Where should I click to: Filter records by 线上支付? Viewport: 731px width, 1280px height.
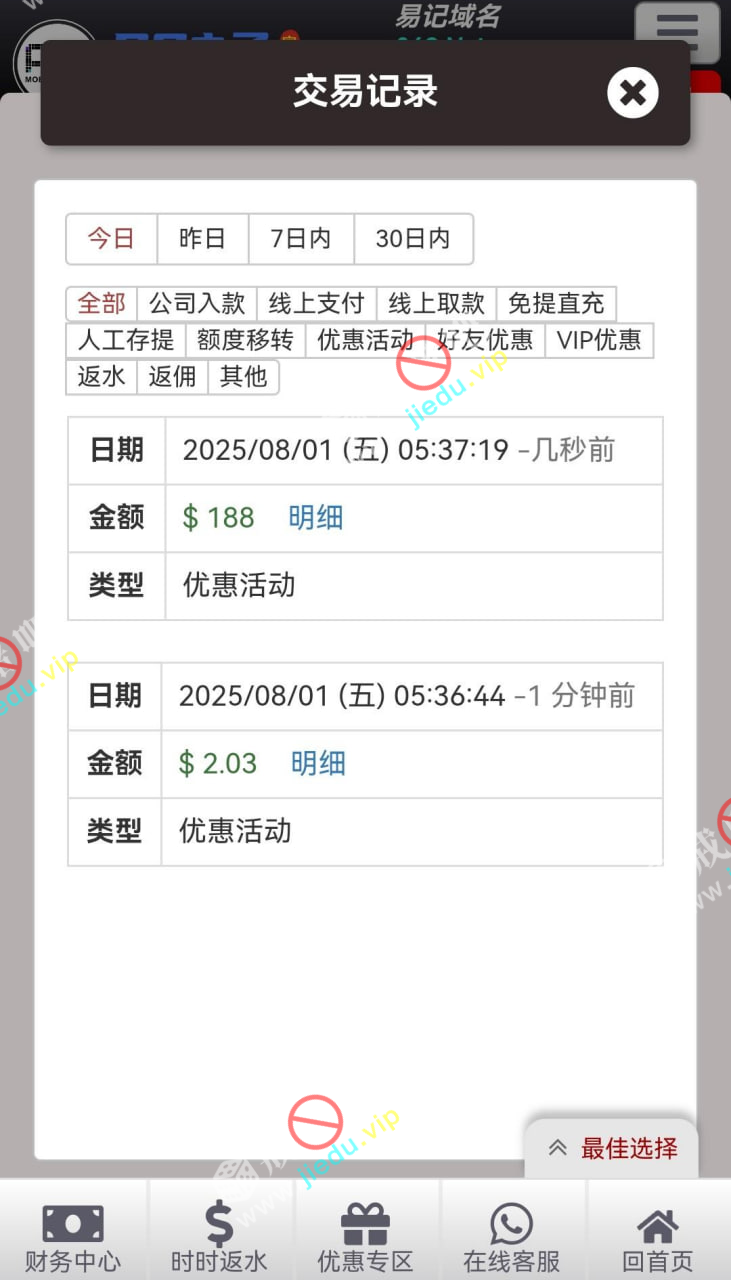[x=317, y=304]
